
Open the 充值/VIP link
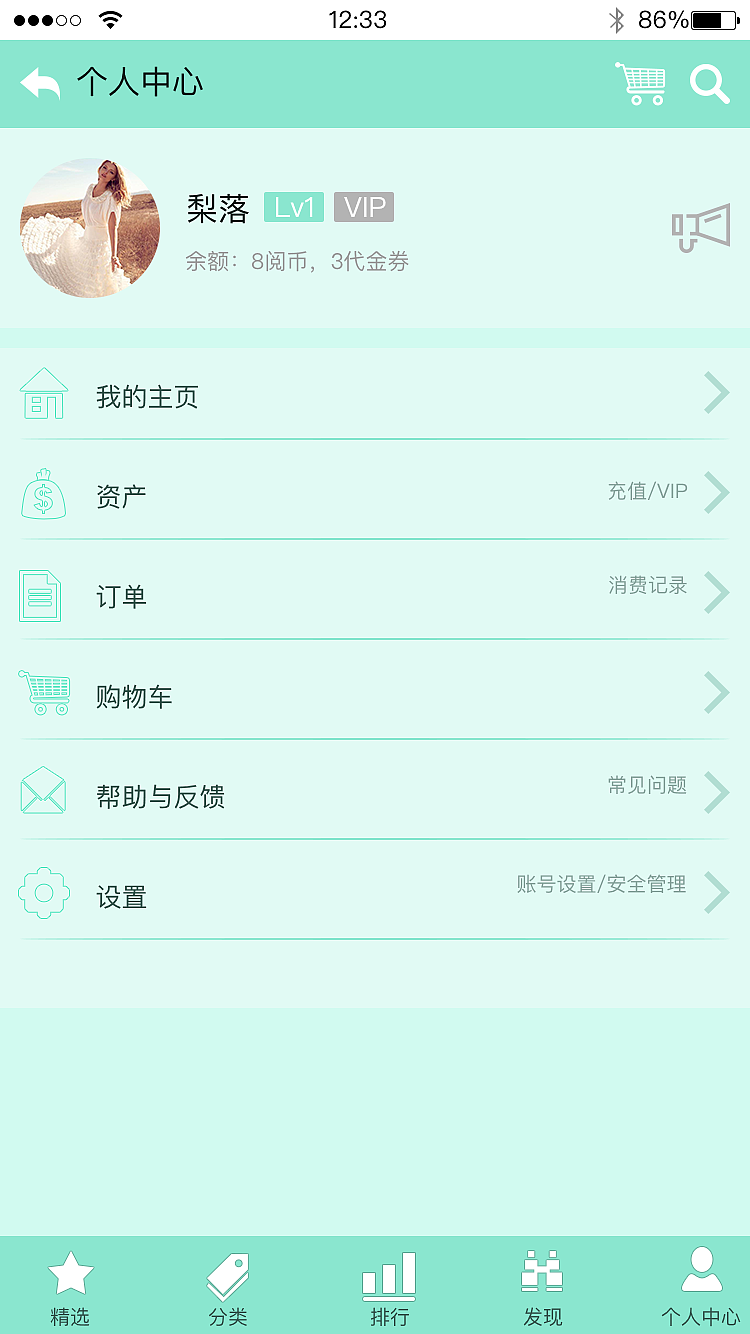pyautogui.click(x=647, y=491)
